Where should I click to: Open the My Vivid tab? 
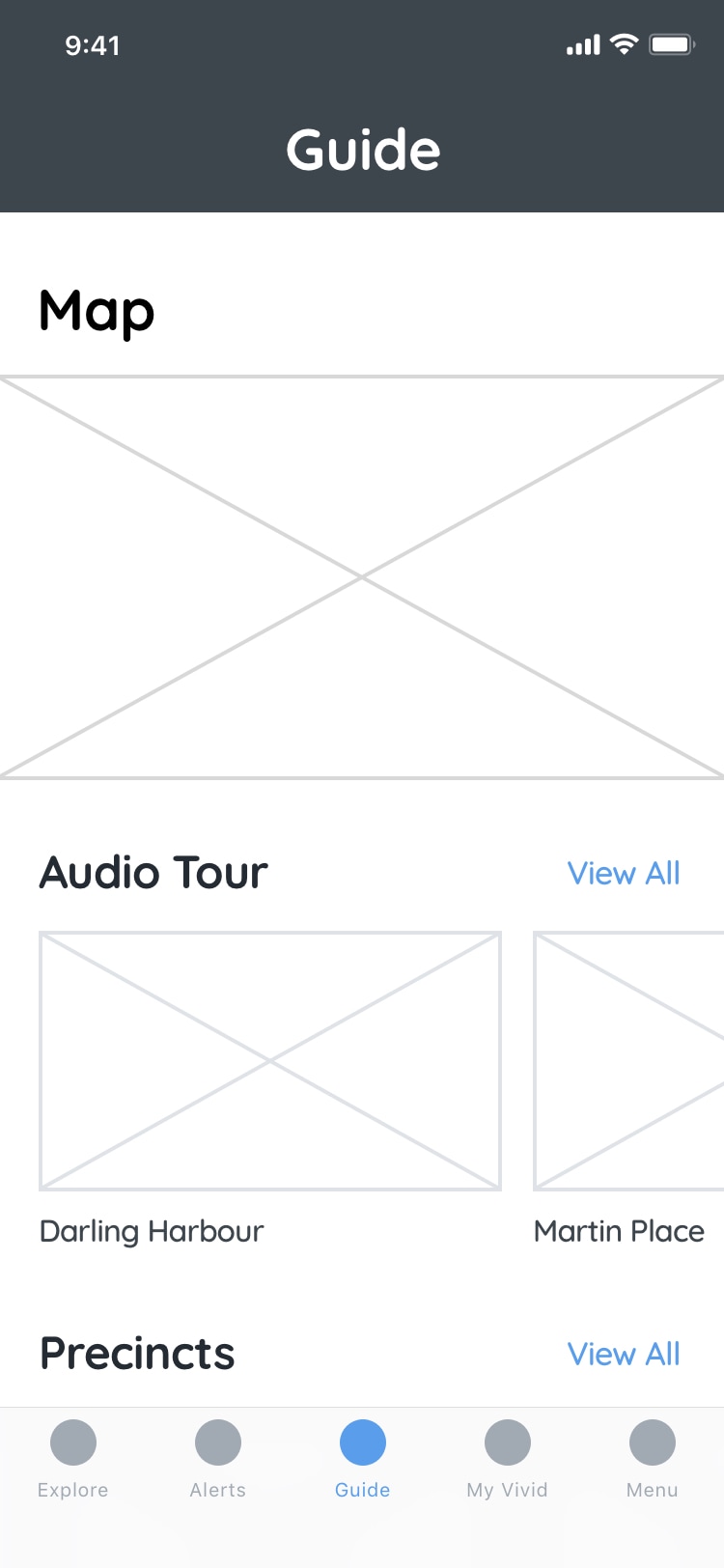508,1459
